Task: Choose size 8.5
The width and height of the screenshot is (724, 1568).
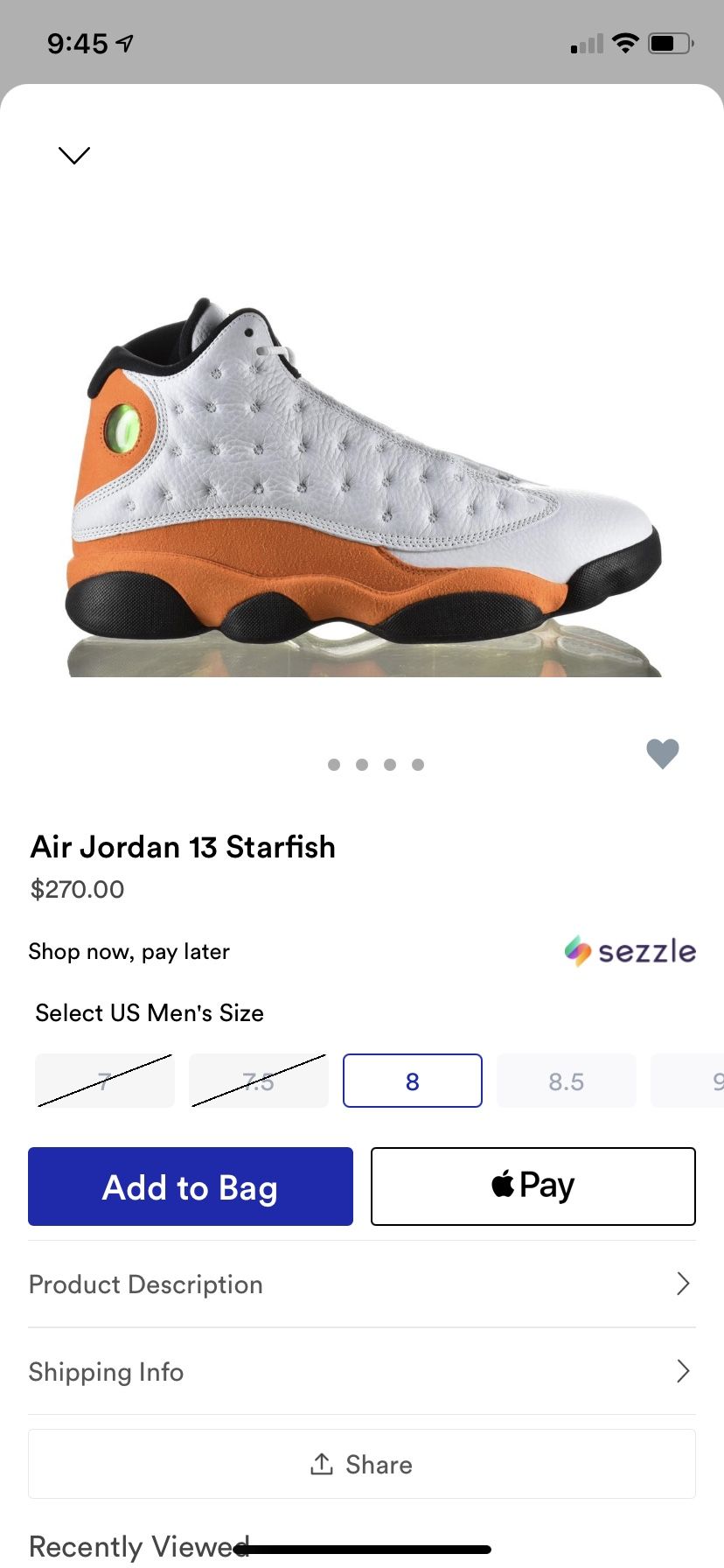Action: coord(567,1081)
